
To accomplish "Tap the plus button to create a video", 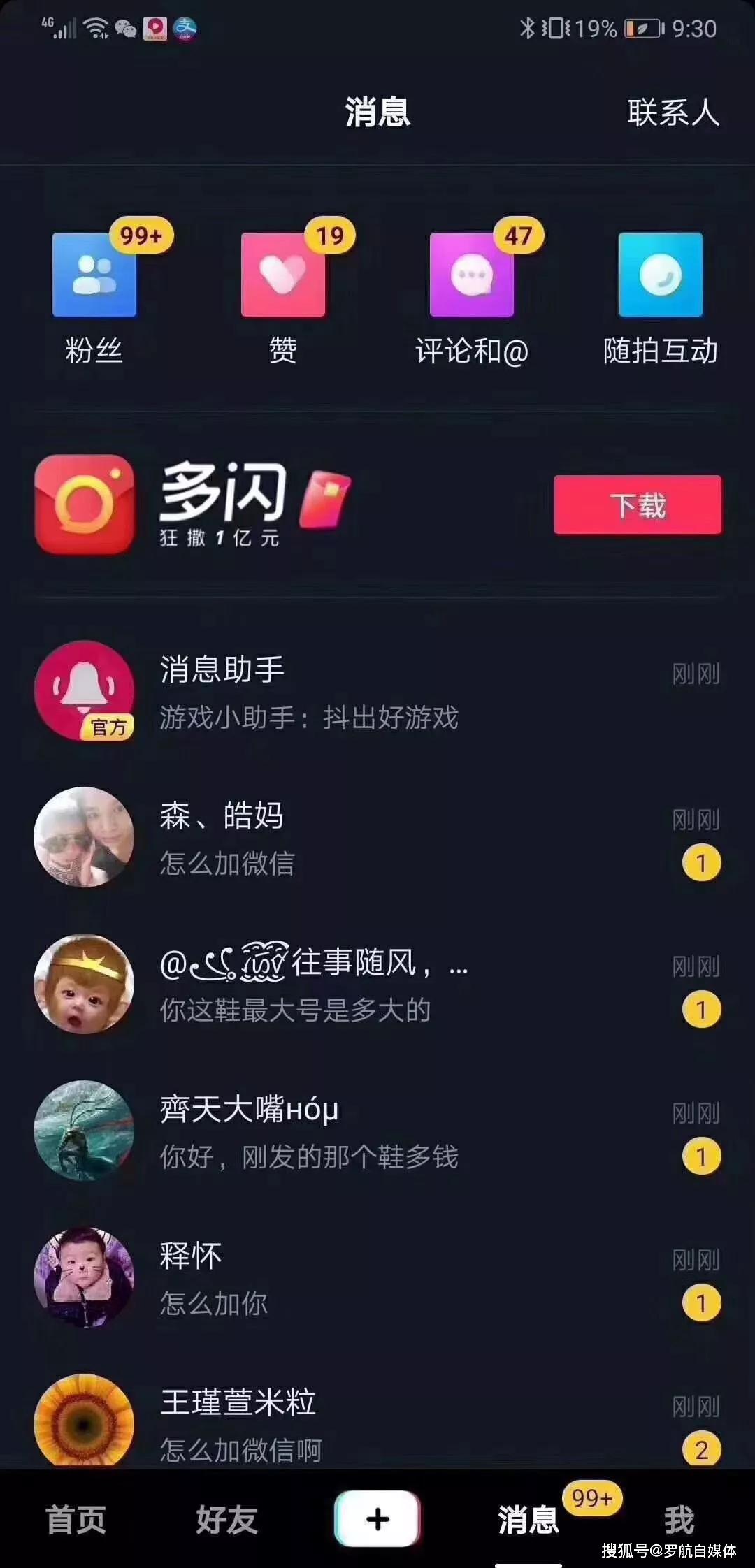I will coord(377,1518).
